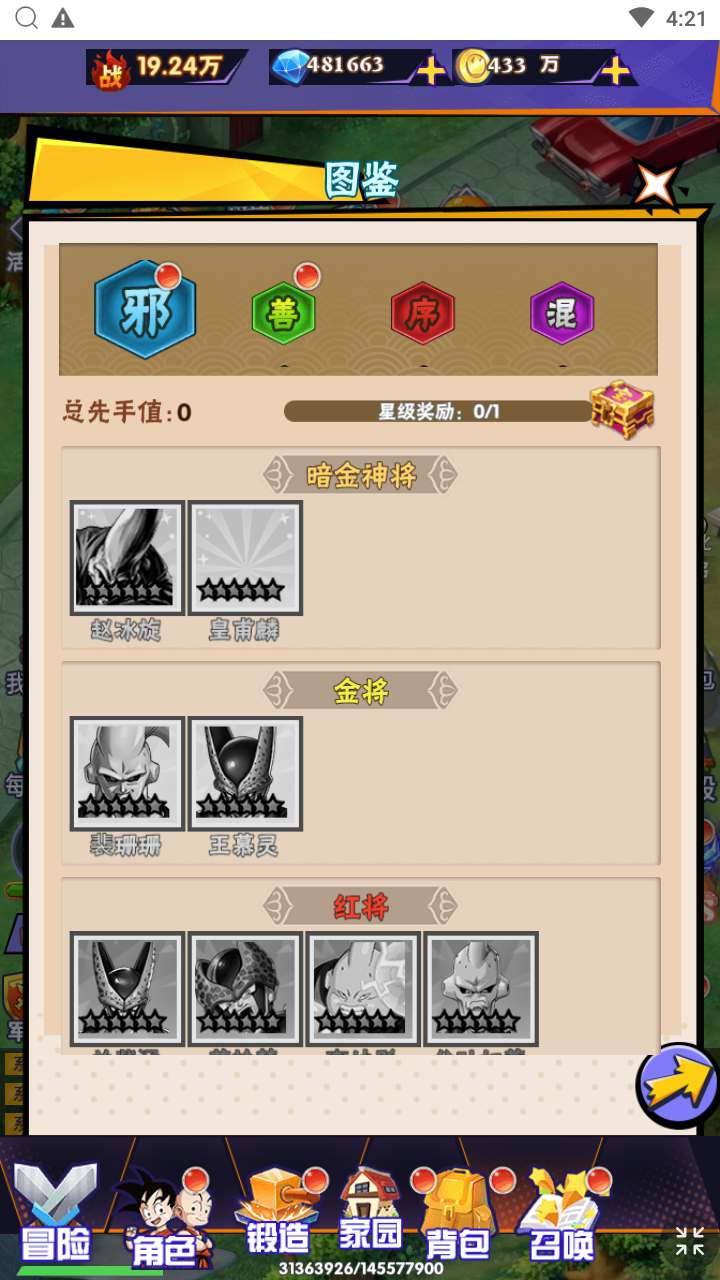720x1280 pixels.
Task: View 皇甫麟 character card
Action: [245, 558]
